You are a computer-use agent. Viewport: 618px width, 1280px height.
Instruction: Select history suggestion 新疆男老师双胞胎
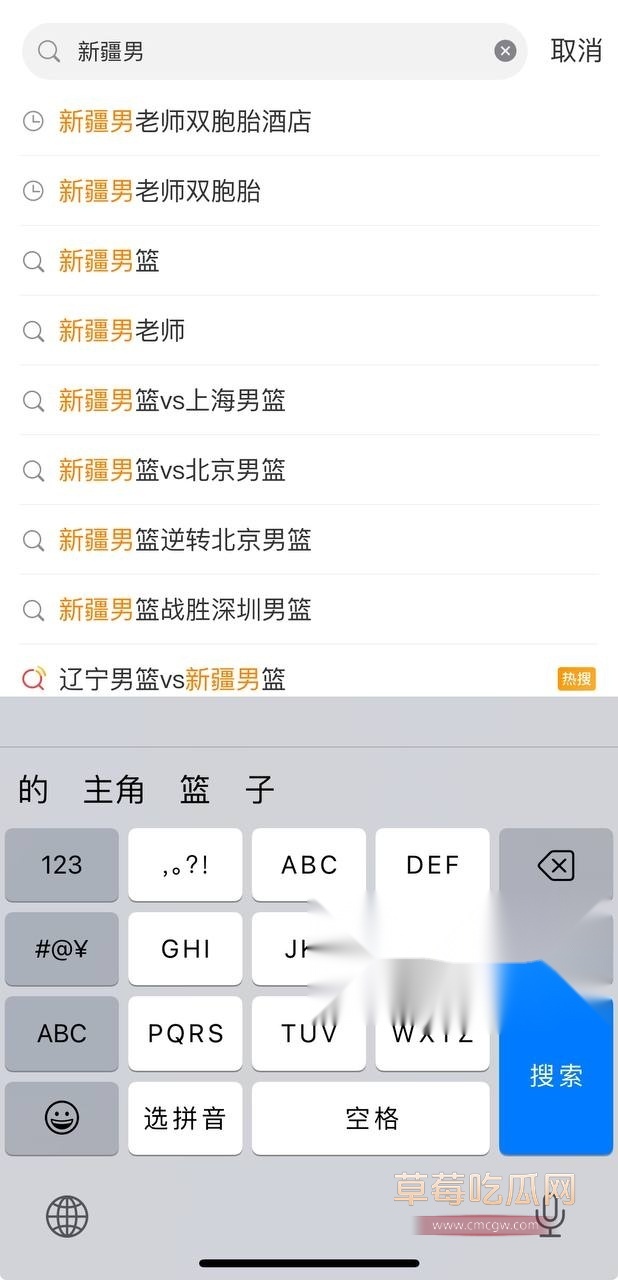160,191
